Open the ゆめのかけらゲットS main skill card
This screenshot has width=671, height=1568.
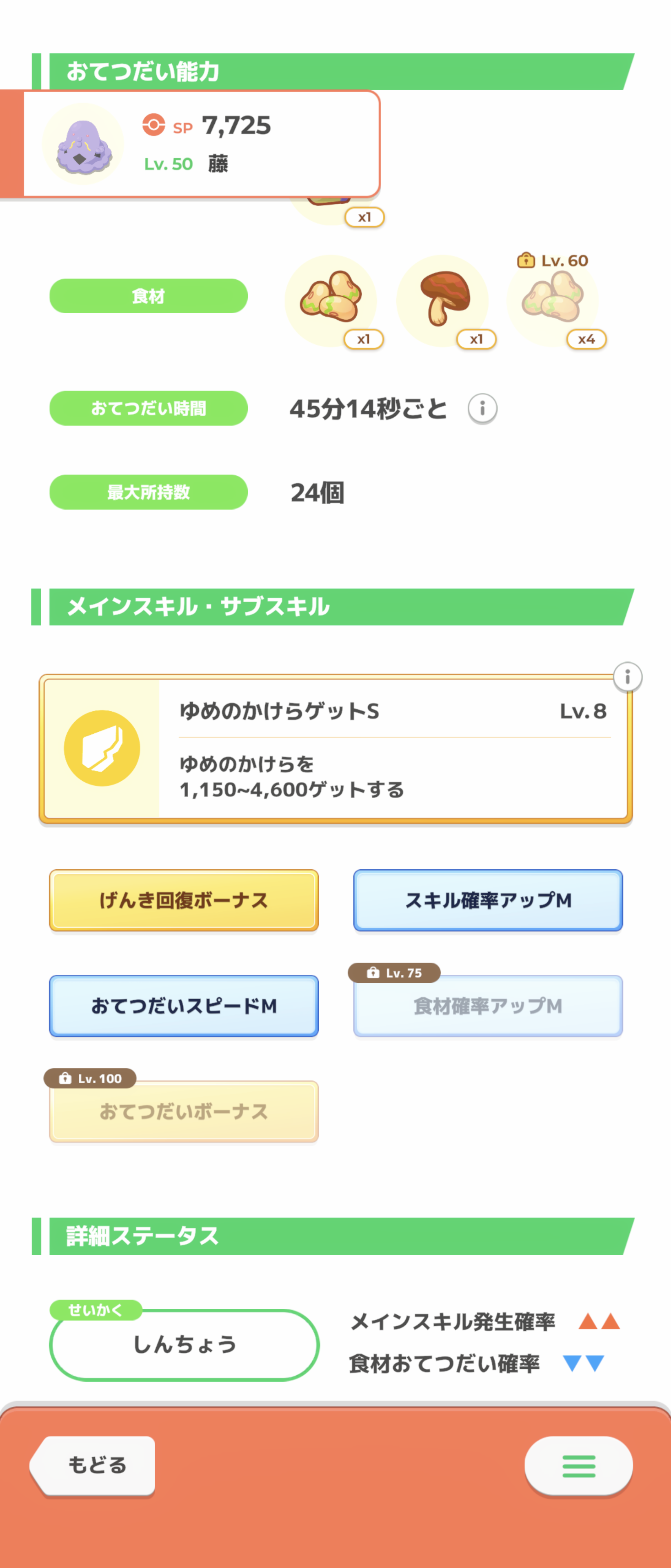[335, 749]
